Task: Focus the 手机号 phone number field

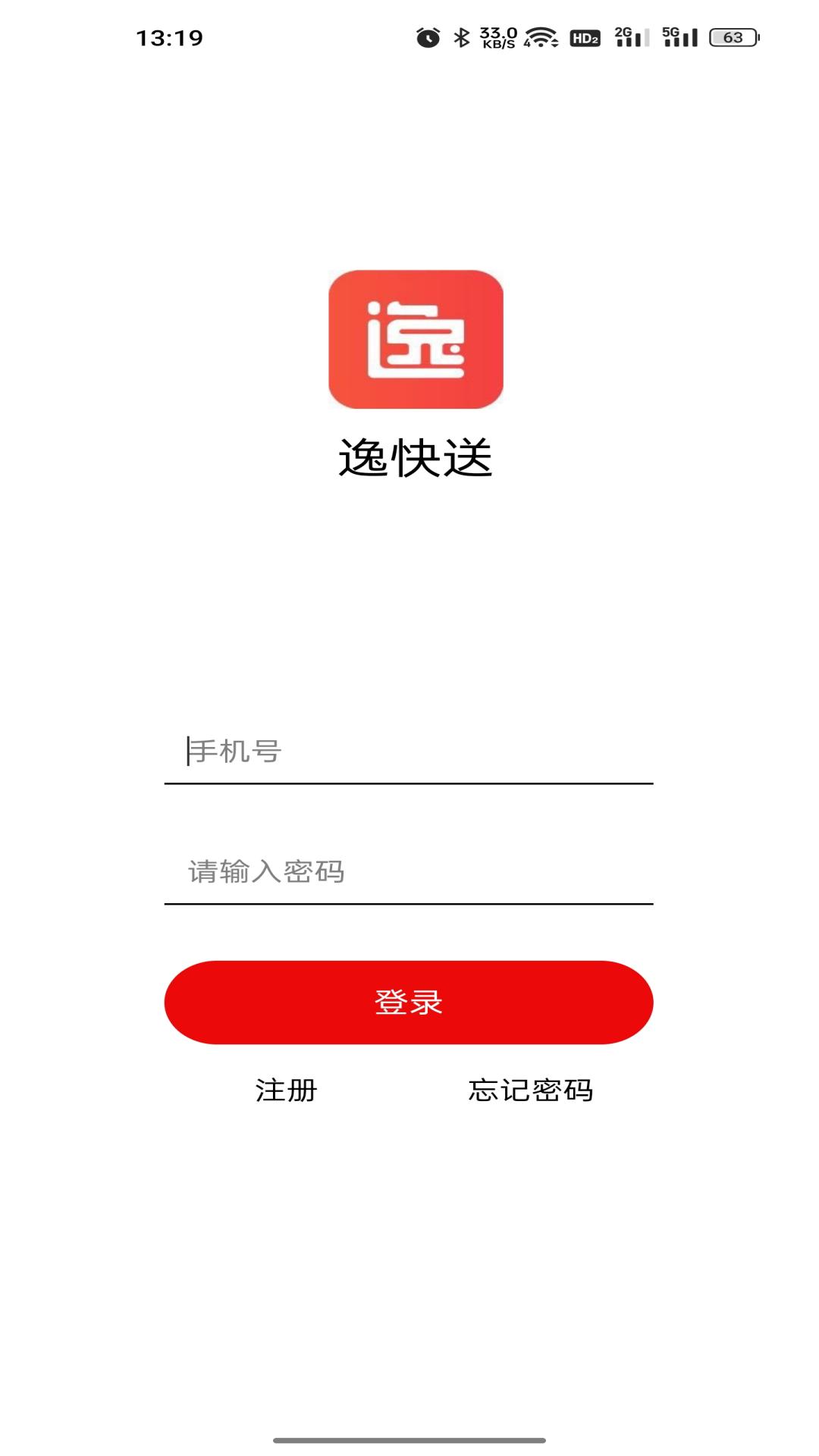Action: click(408, 752)
